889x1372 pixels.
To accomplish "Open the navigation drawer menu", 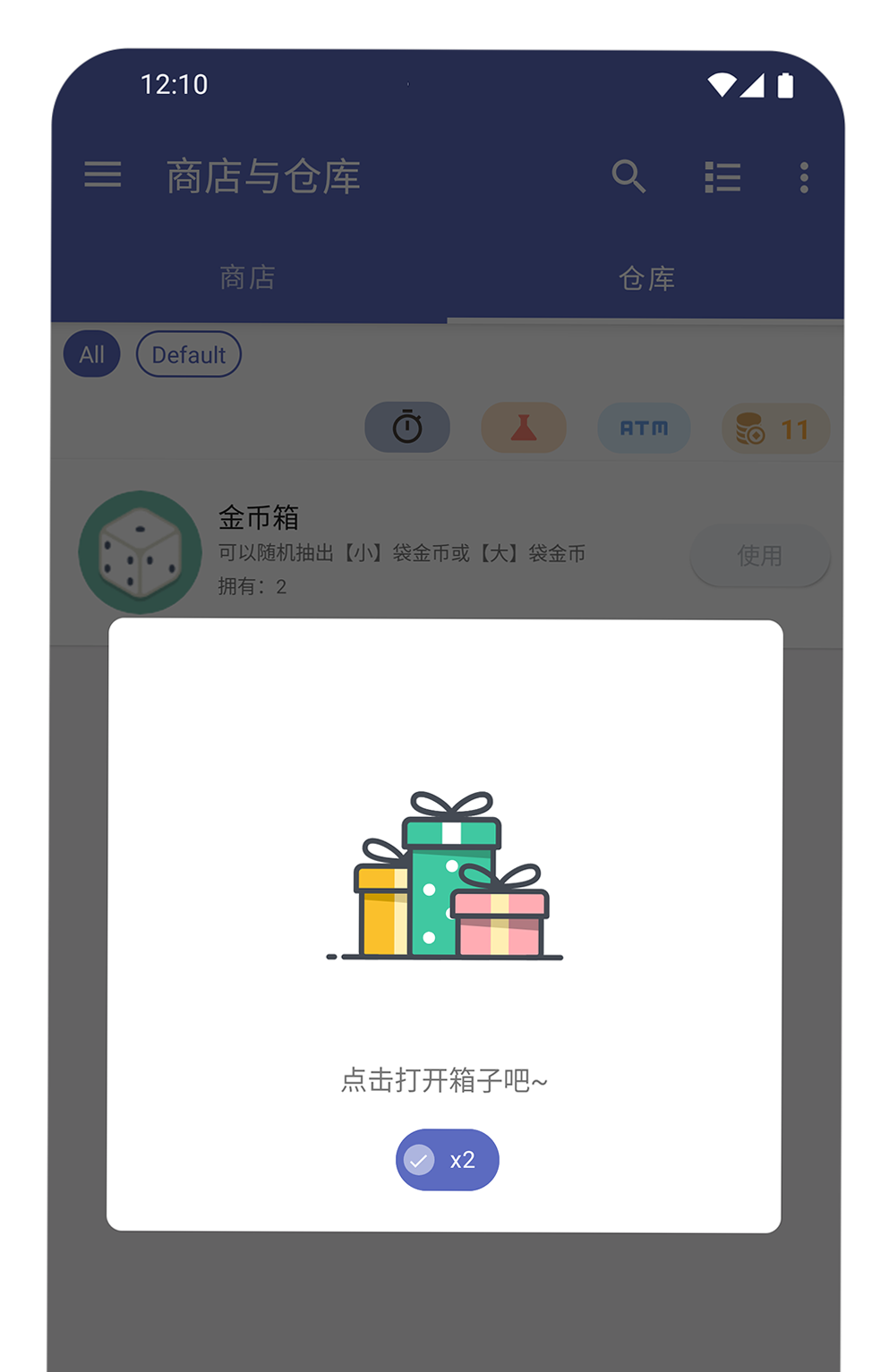I will [103, 175].
